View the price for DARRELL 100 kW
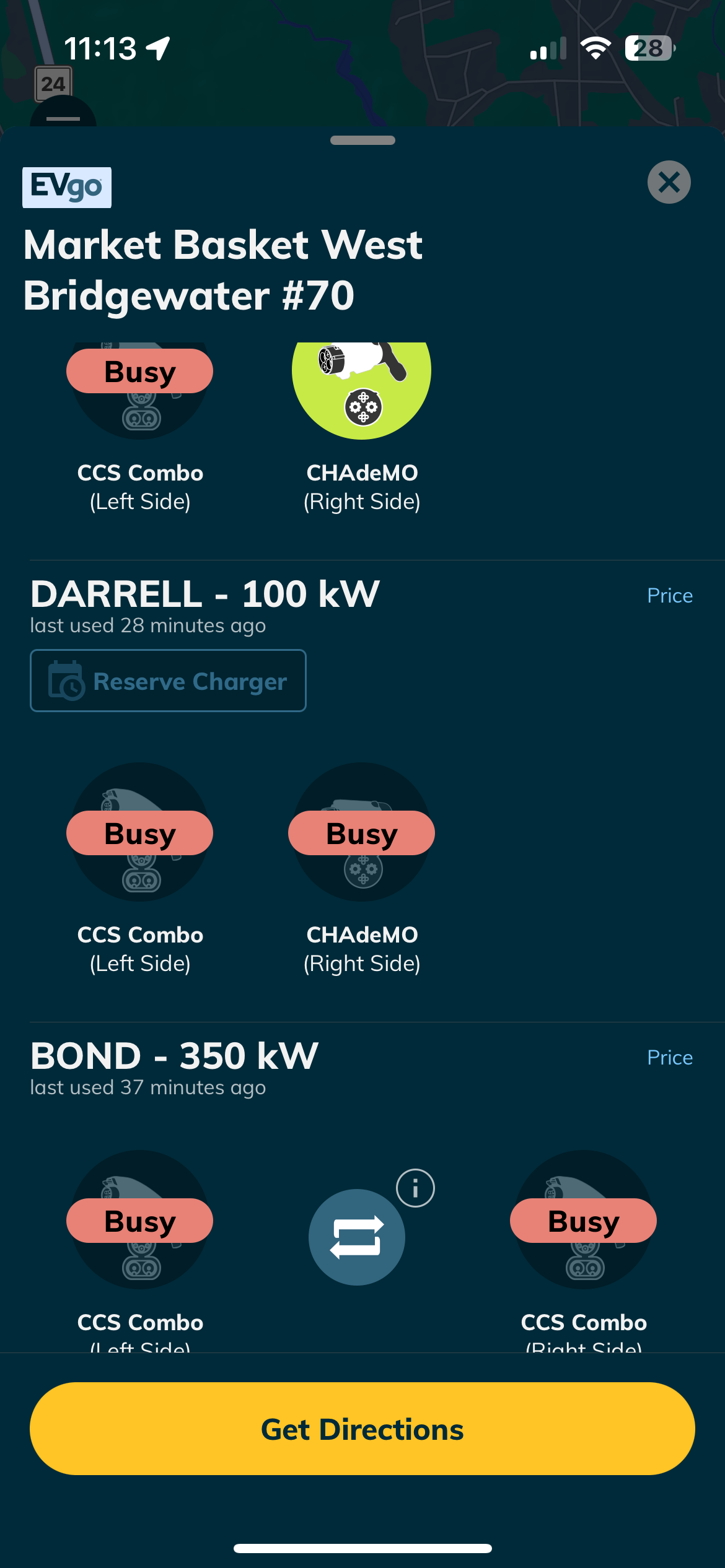 pos(670,595)
